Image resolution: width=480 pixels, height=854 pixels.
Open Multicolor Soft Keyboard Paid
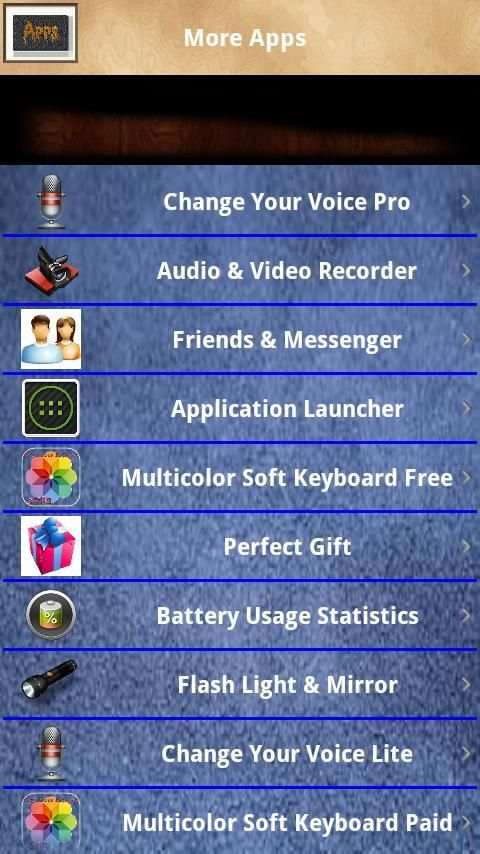[x=240, y=822]
